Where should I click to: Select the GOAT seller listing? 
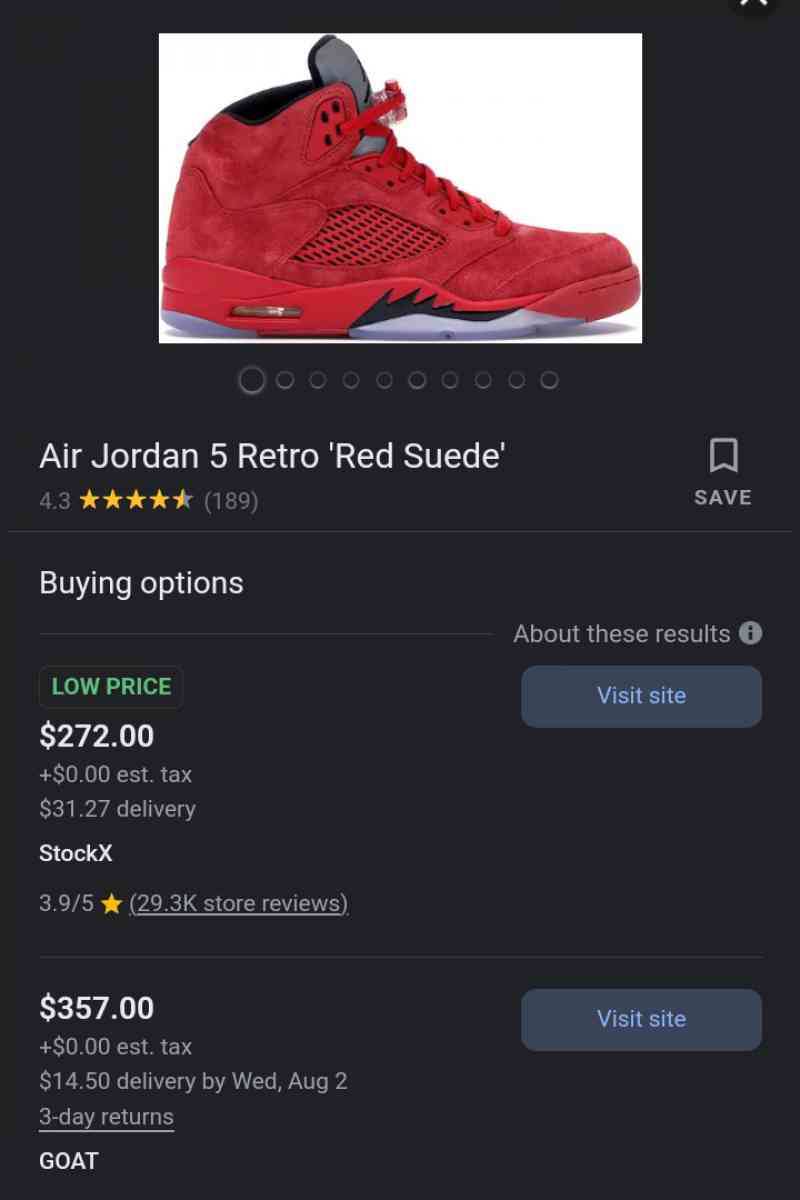pos(67,1161)
